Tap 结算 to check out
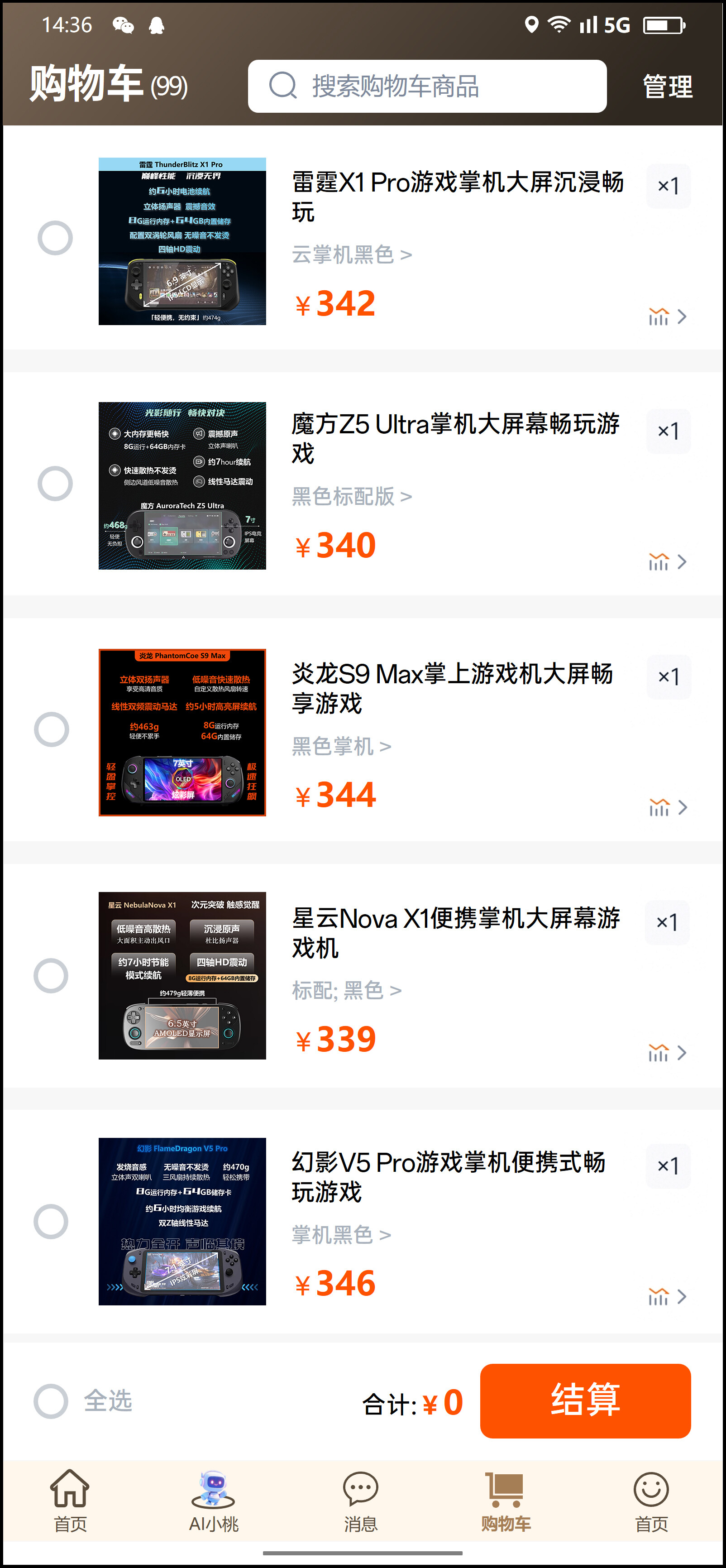Viewport: 726px width, 1568px height. (x=585, y=1400)
